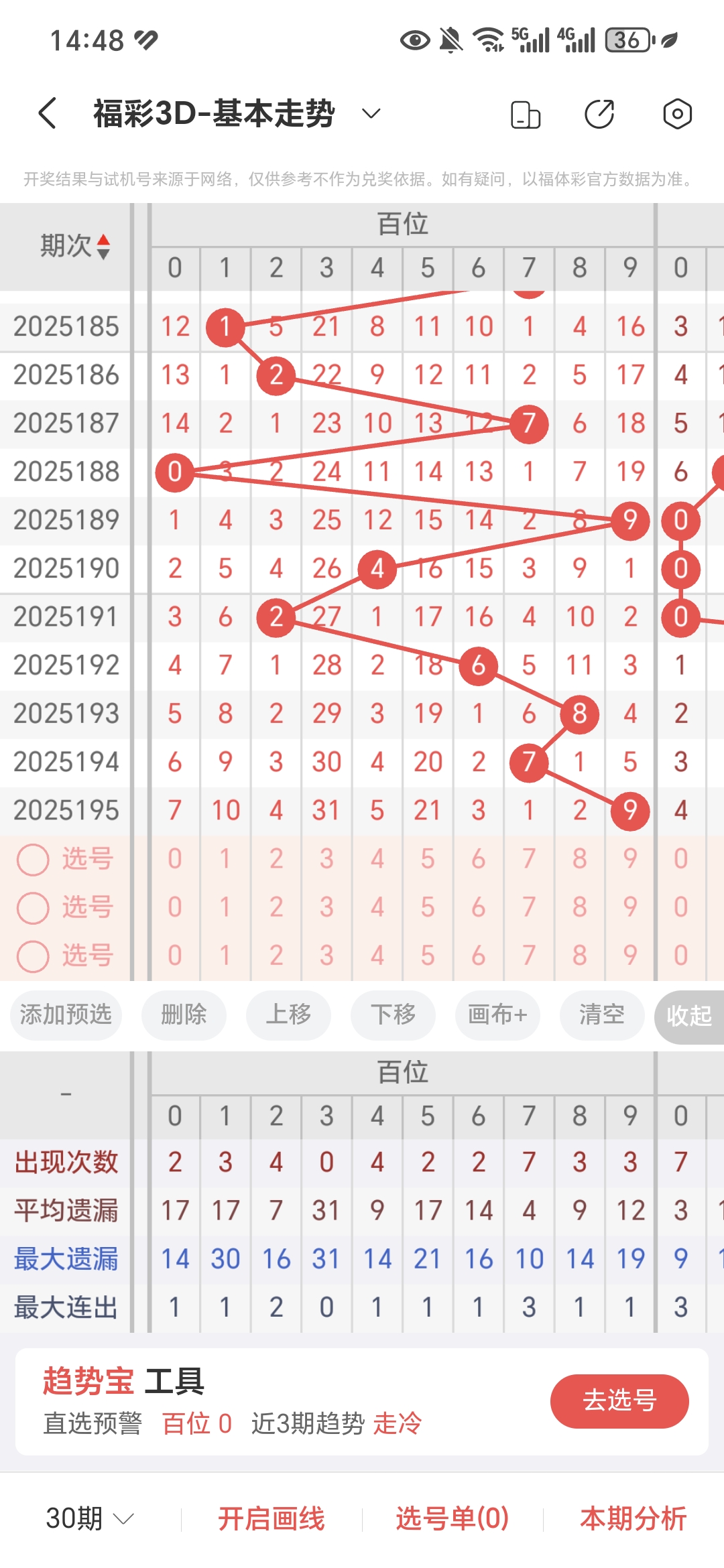Expand the 福彩3D-基本走势 title dropdown
Viewport: 724px width, 1568px height.
point(371,113)
